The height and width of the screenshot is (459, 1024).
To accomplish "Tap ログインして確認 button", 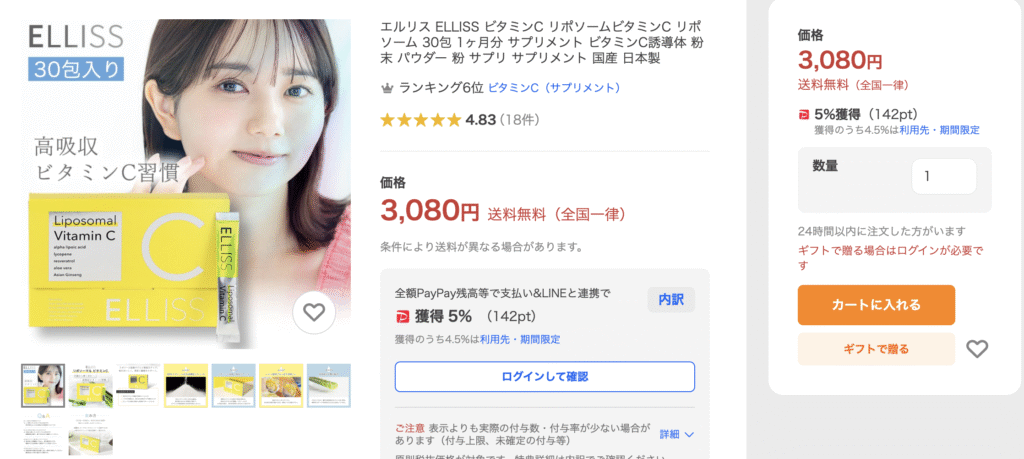I will pyautogui.click(x=544, y=377).
